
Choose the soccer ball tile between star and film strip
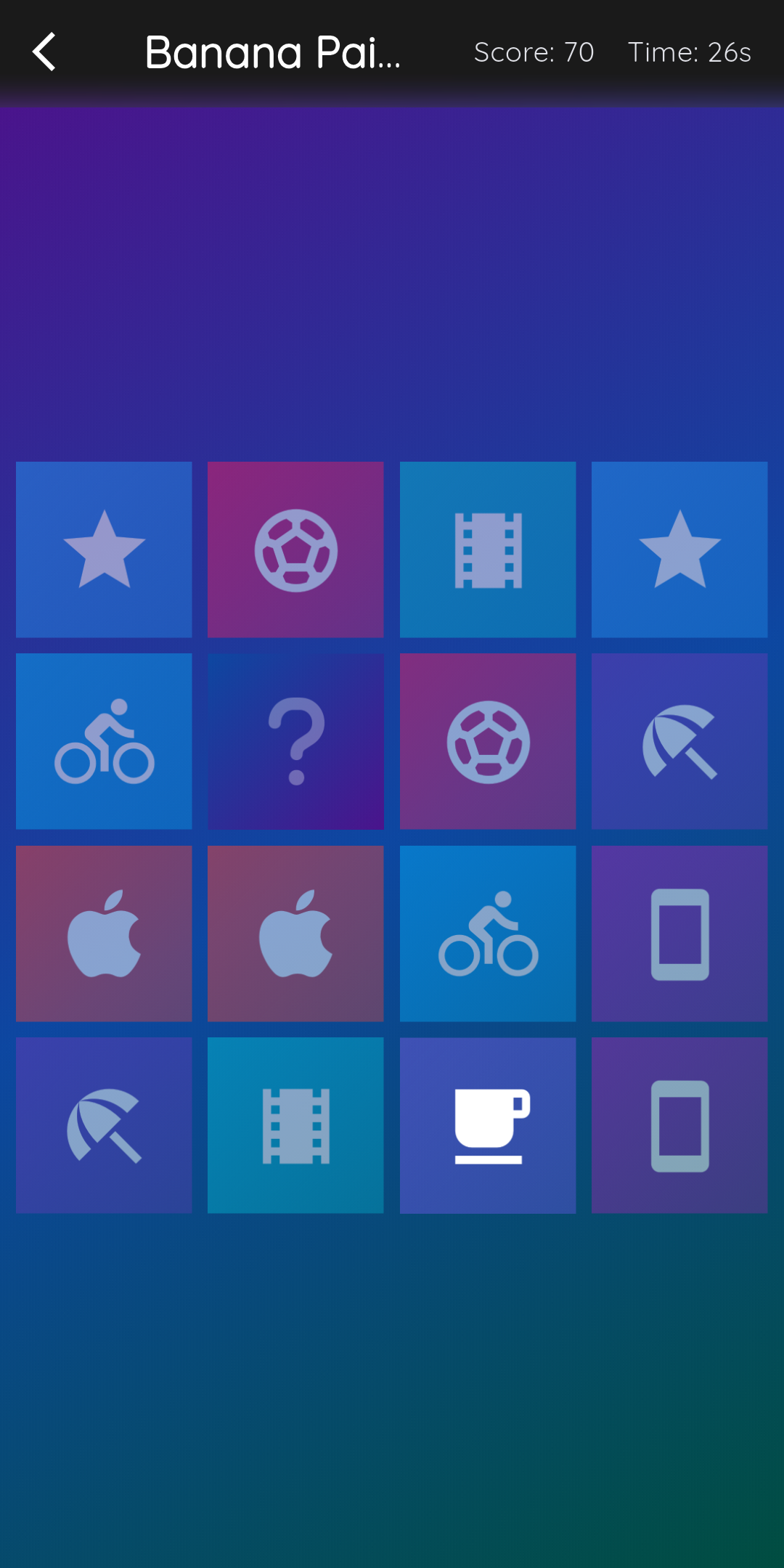(x=295, y=550)
